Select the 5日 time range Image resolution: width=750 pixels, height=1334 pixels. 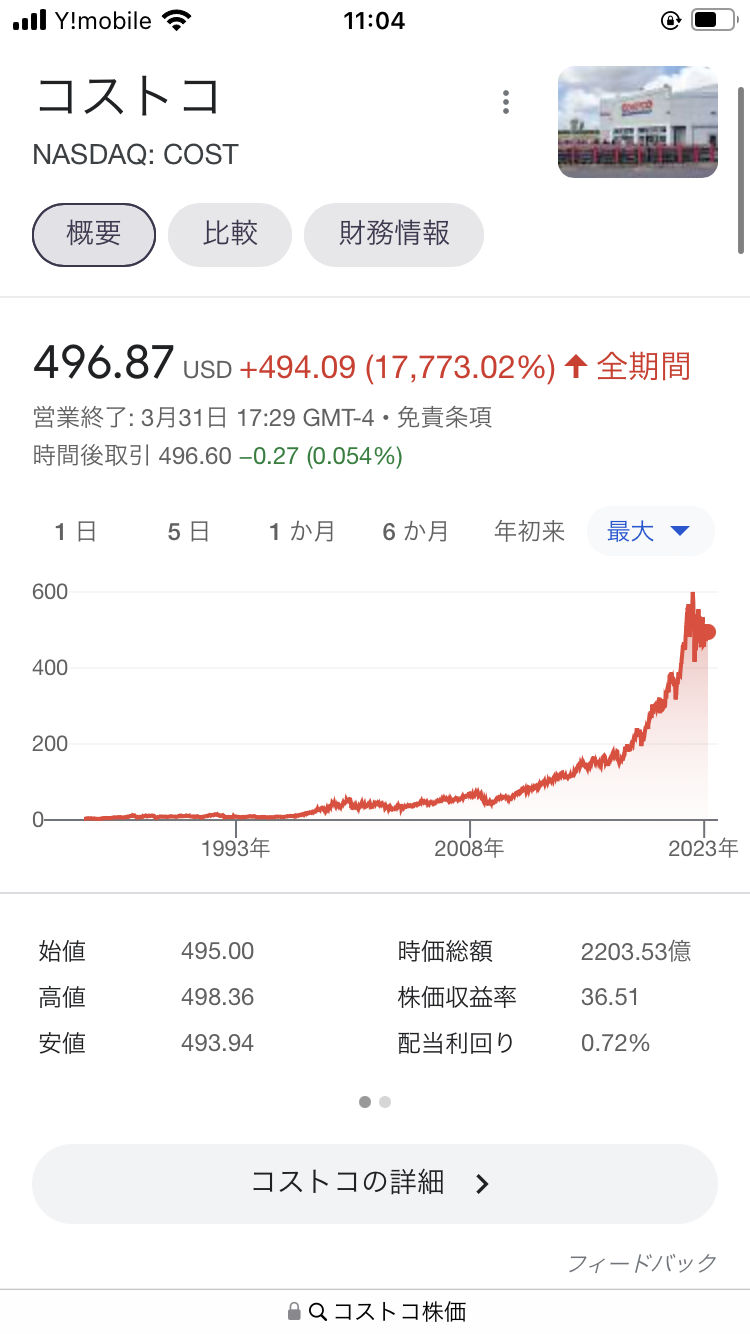tap(187, 532)
